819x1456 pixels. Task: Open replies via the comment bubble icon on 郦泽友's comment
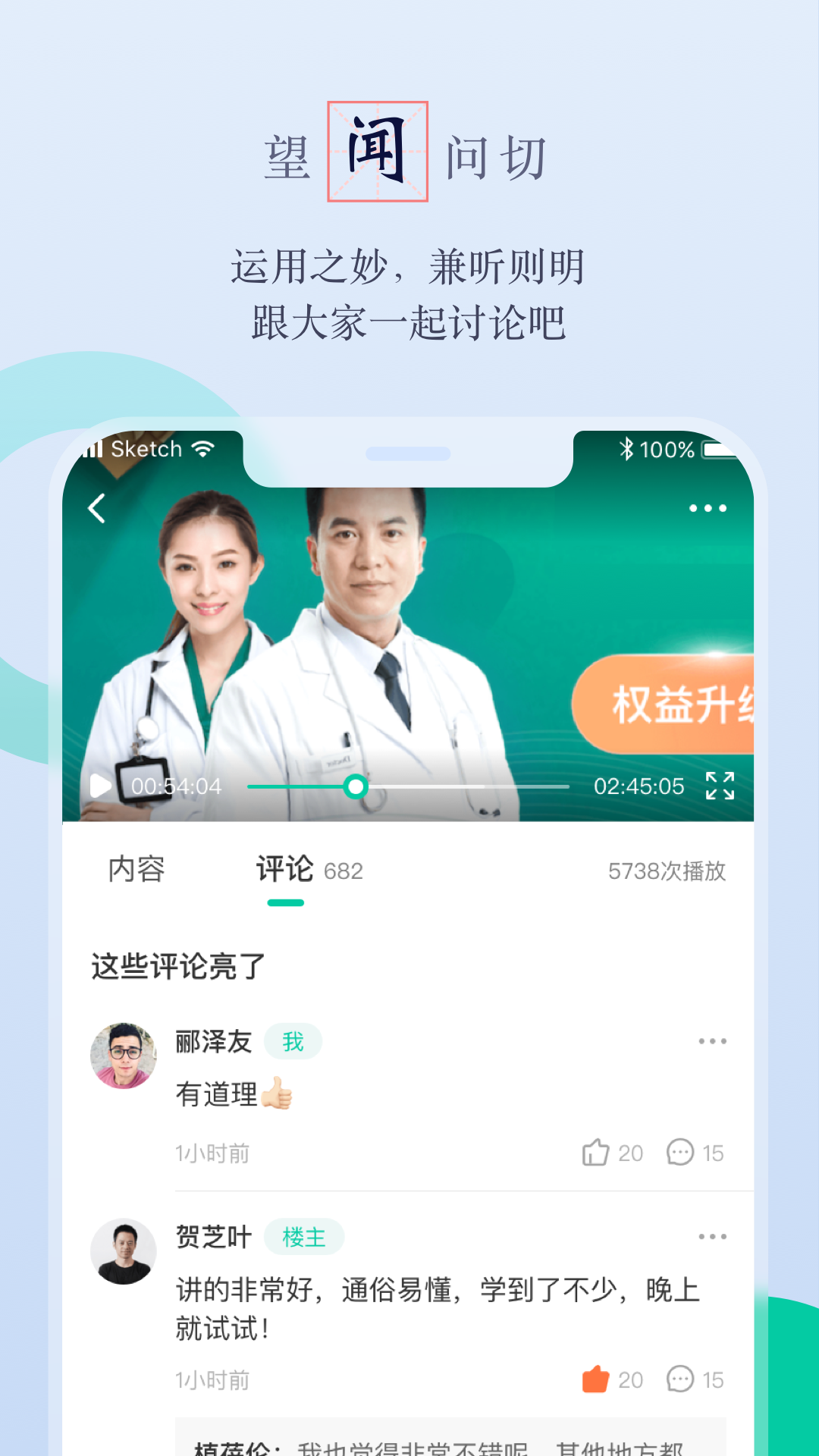[682, 1152]
